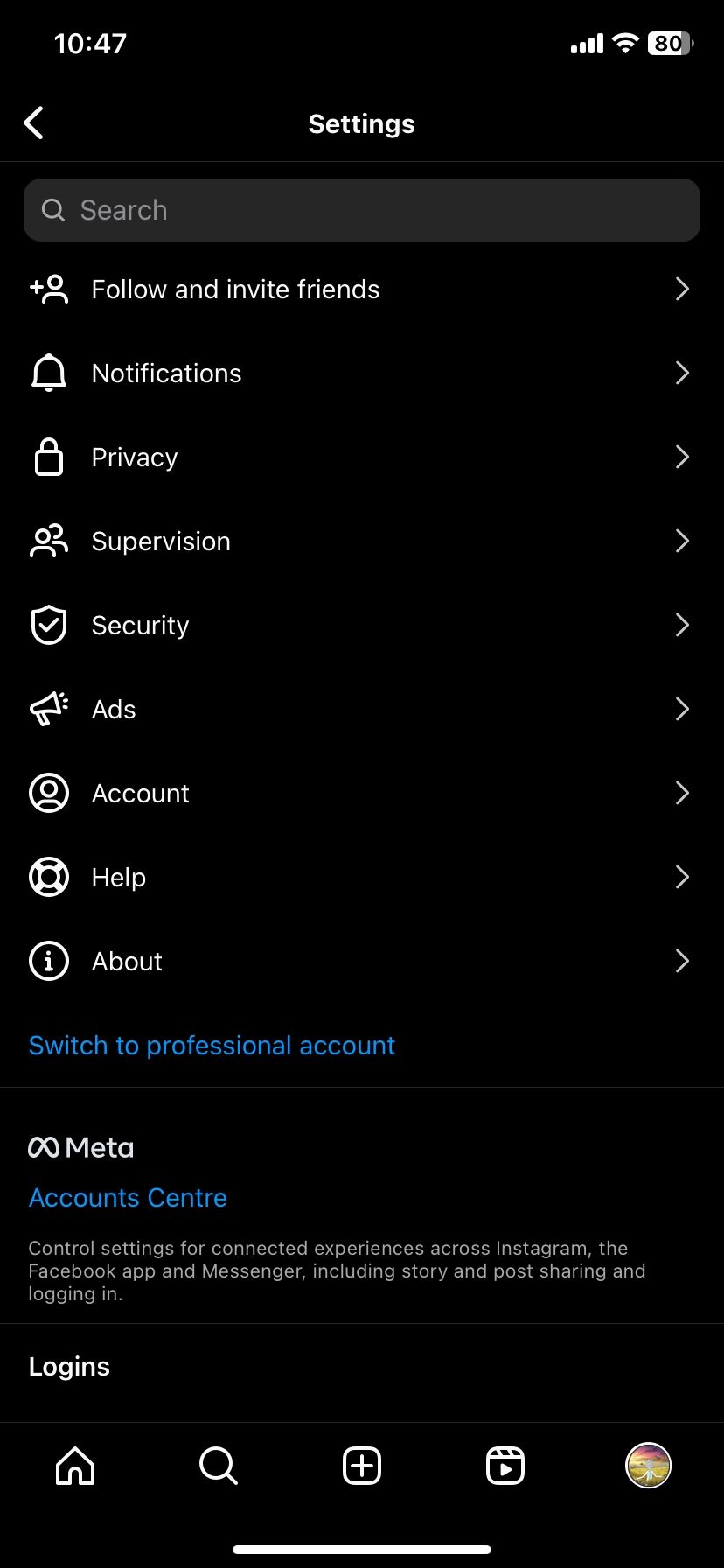Go to the Home feed icon

click(x=74, y=1466)
